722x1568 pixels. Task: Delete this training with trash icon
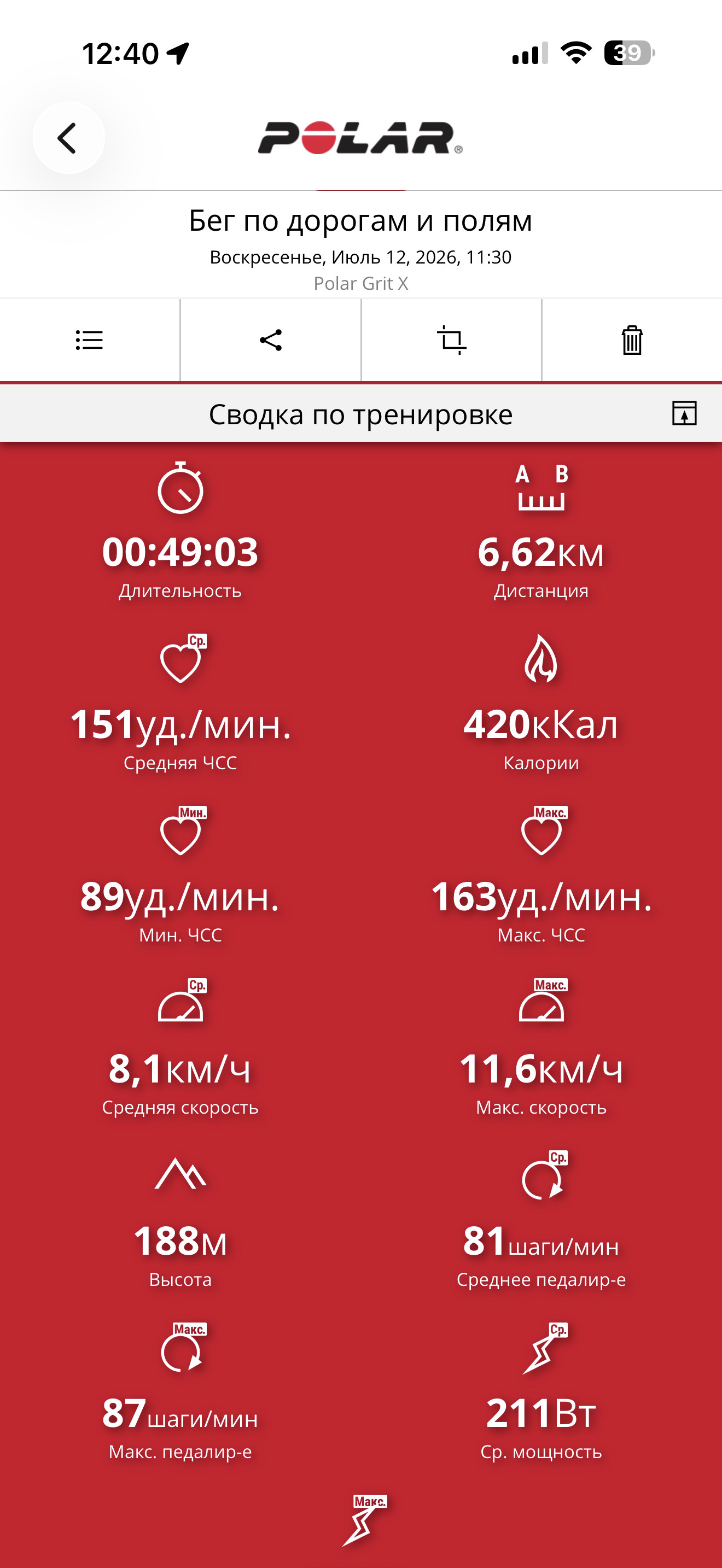[x=632, y=340]
